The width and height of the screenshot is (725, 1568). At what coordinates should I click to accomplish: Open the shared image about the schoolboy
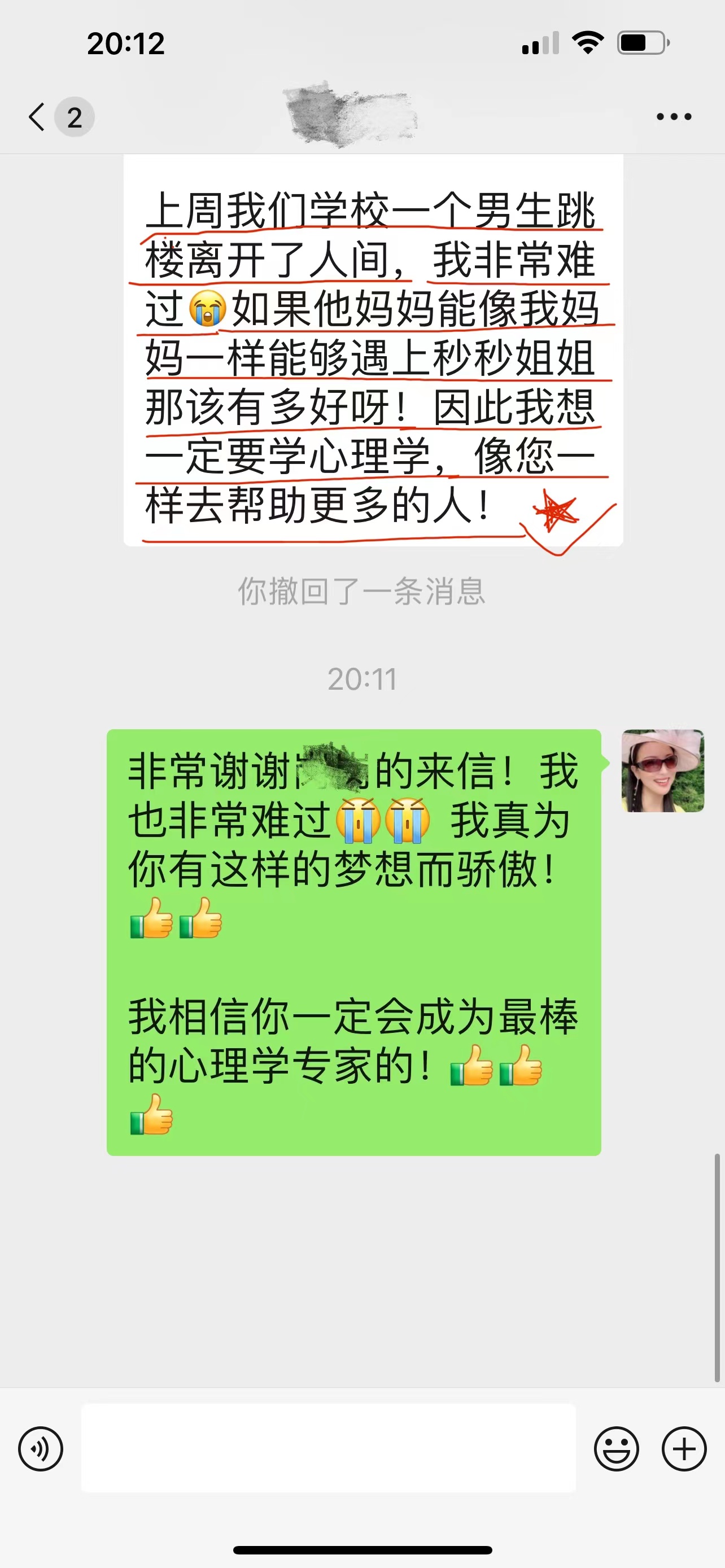click(x=373, y=353)
